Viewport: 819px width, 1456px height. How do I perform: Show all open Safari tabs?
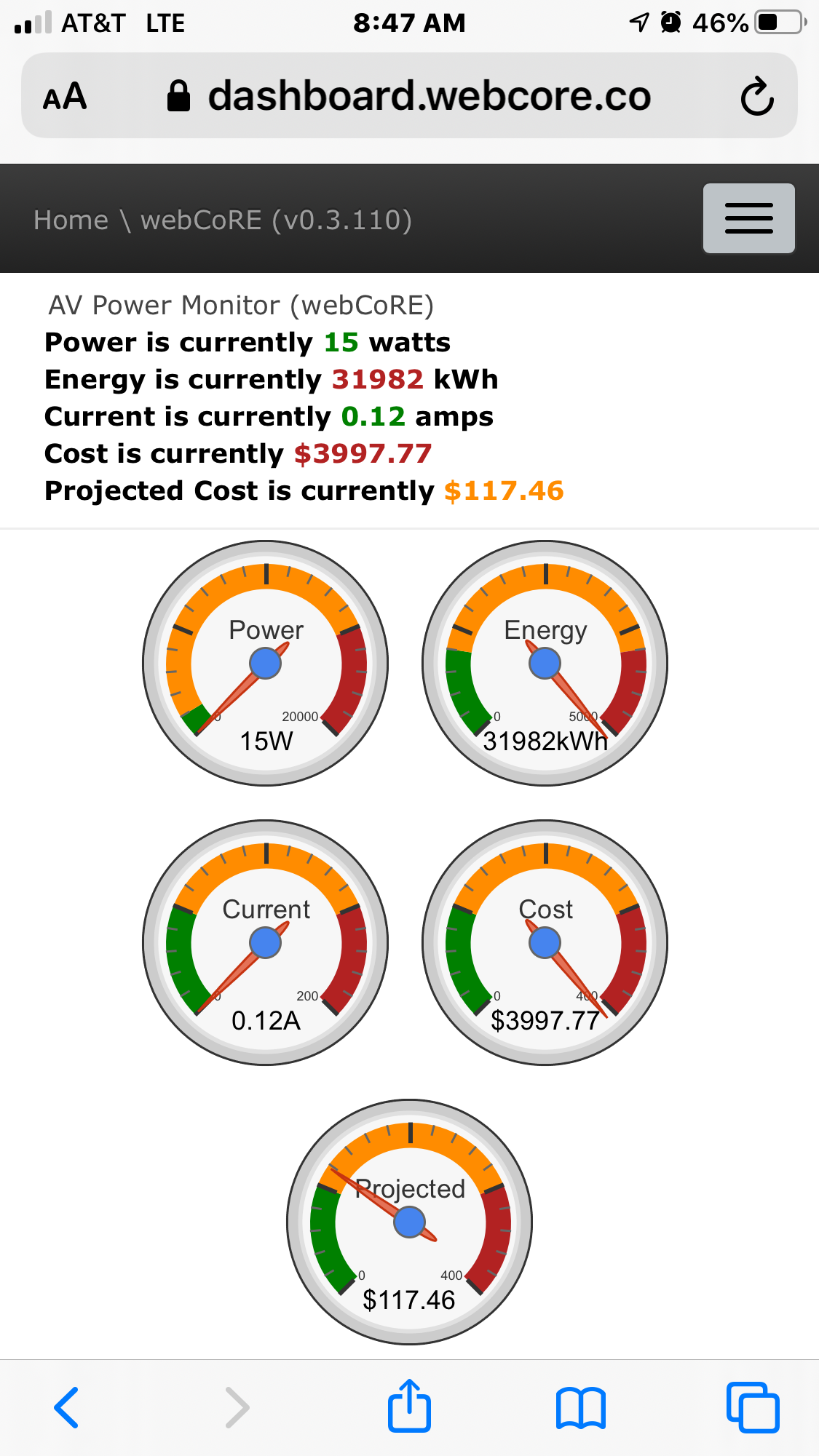click(753, 1407)
